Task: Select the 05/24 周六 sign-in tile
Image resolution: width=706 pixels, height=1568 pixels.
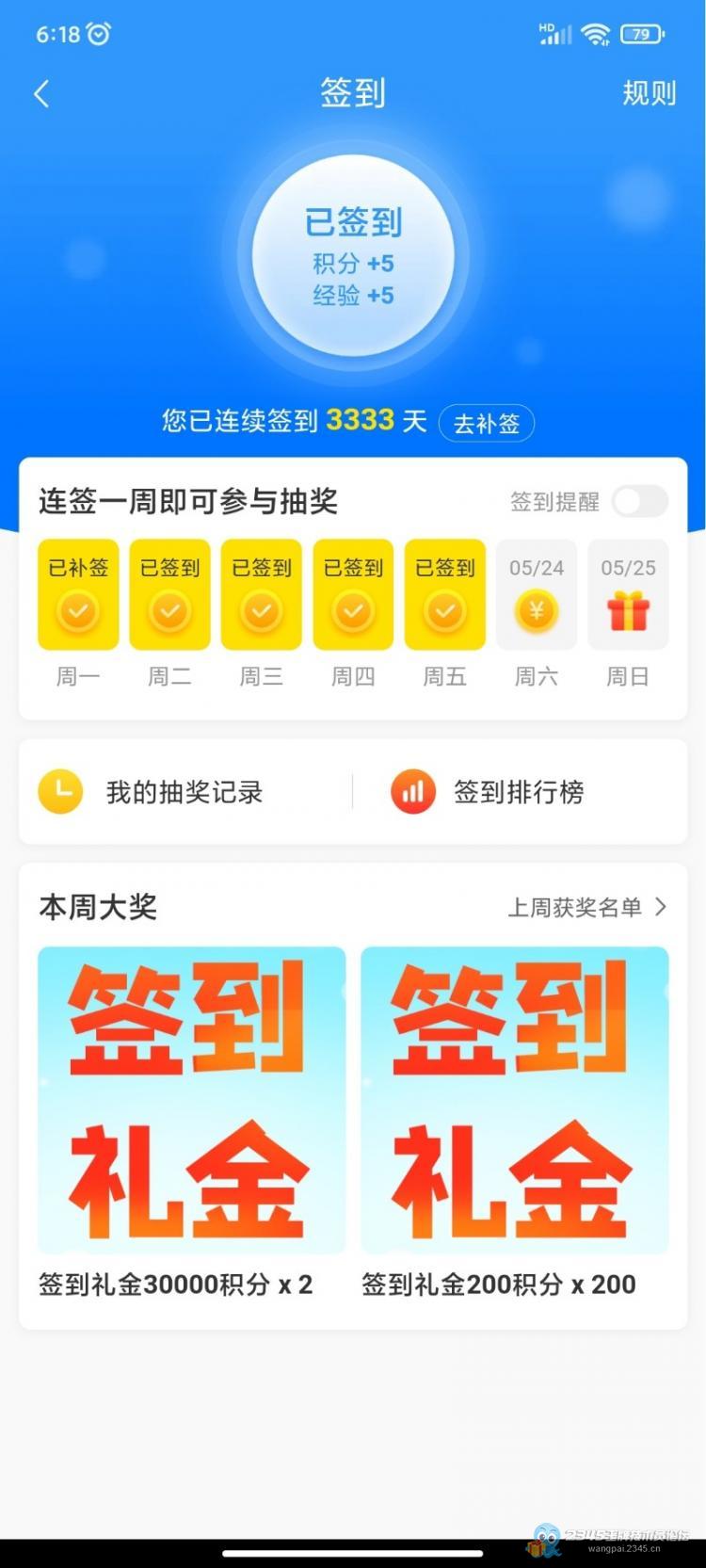Action: click(x=537, y=594)
